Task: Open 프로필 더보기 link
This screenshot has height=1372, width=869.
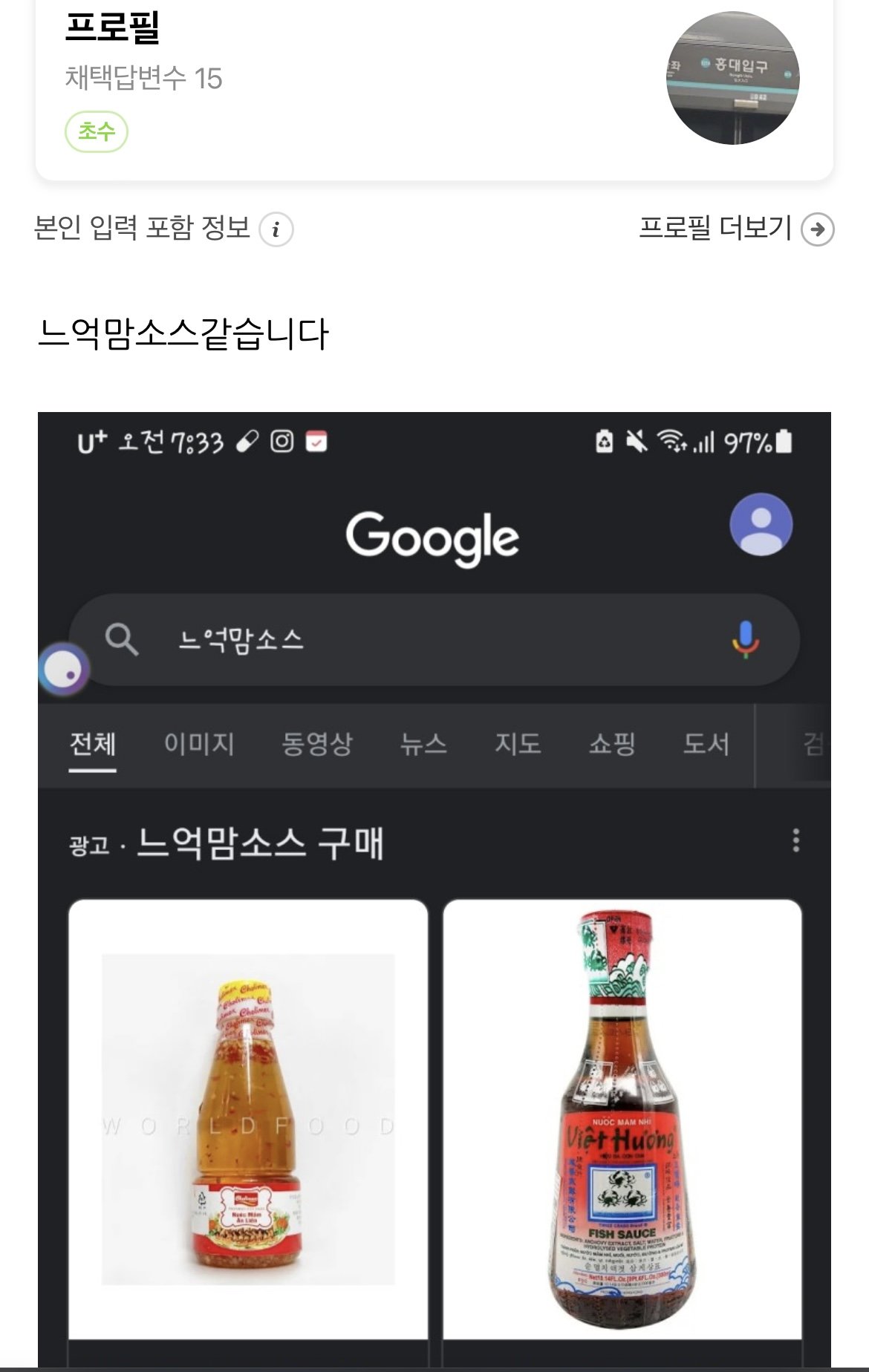Action: (735, 229)
